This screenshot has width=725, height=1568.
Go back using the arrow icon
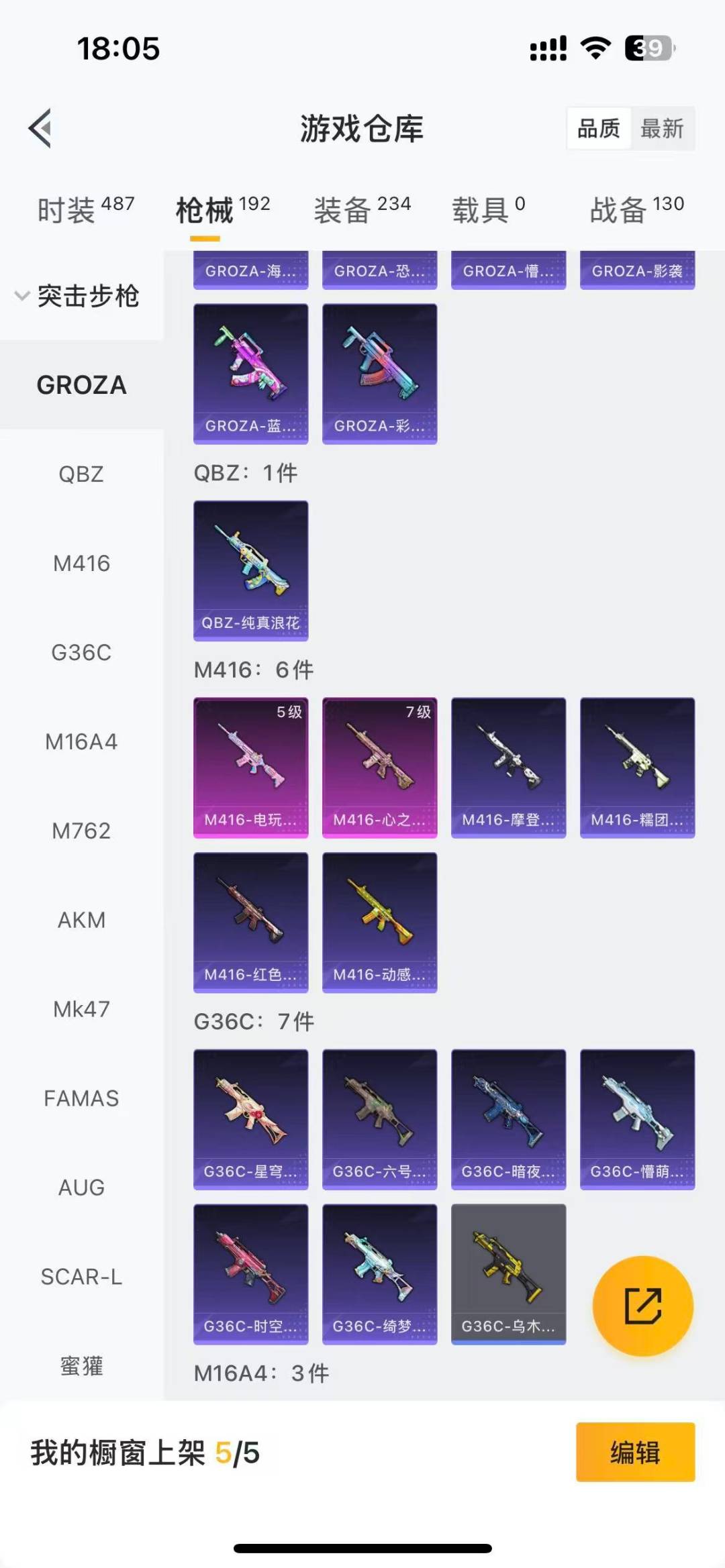pos(40,127)
